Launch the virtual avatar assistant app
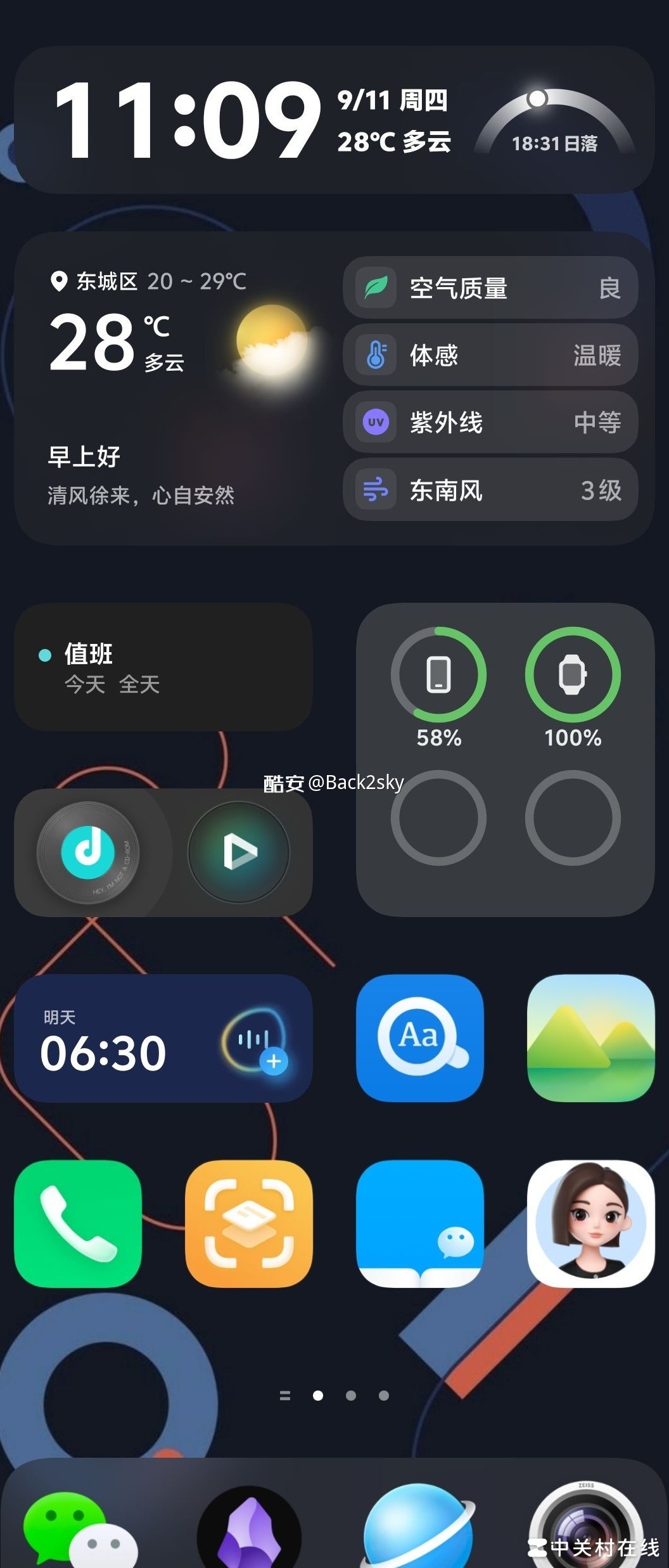Screen dimensions: 669x1568 point(590,1223)
